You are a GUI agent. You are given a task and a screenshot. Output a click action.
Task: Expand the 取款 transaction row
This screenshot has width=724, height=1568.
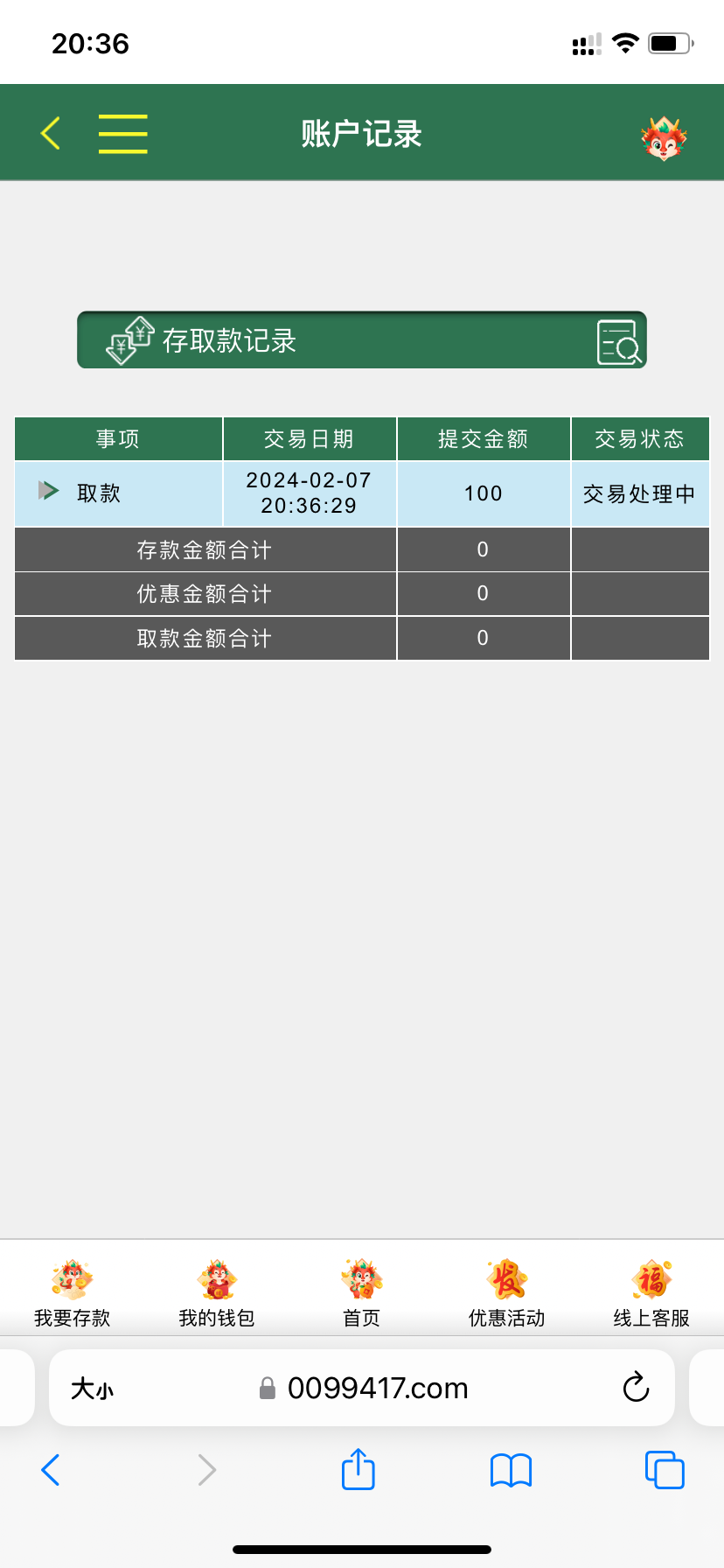pos(49,491)
